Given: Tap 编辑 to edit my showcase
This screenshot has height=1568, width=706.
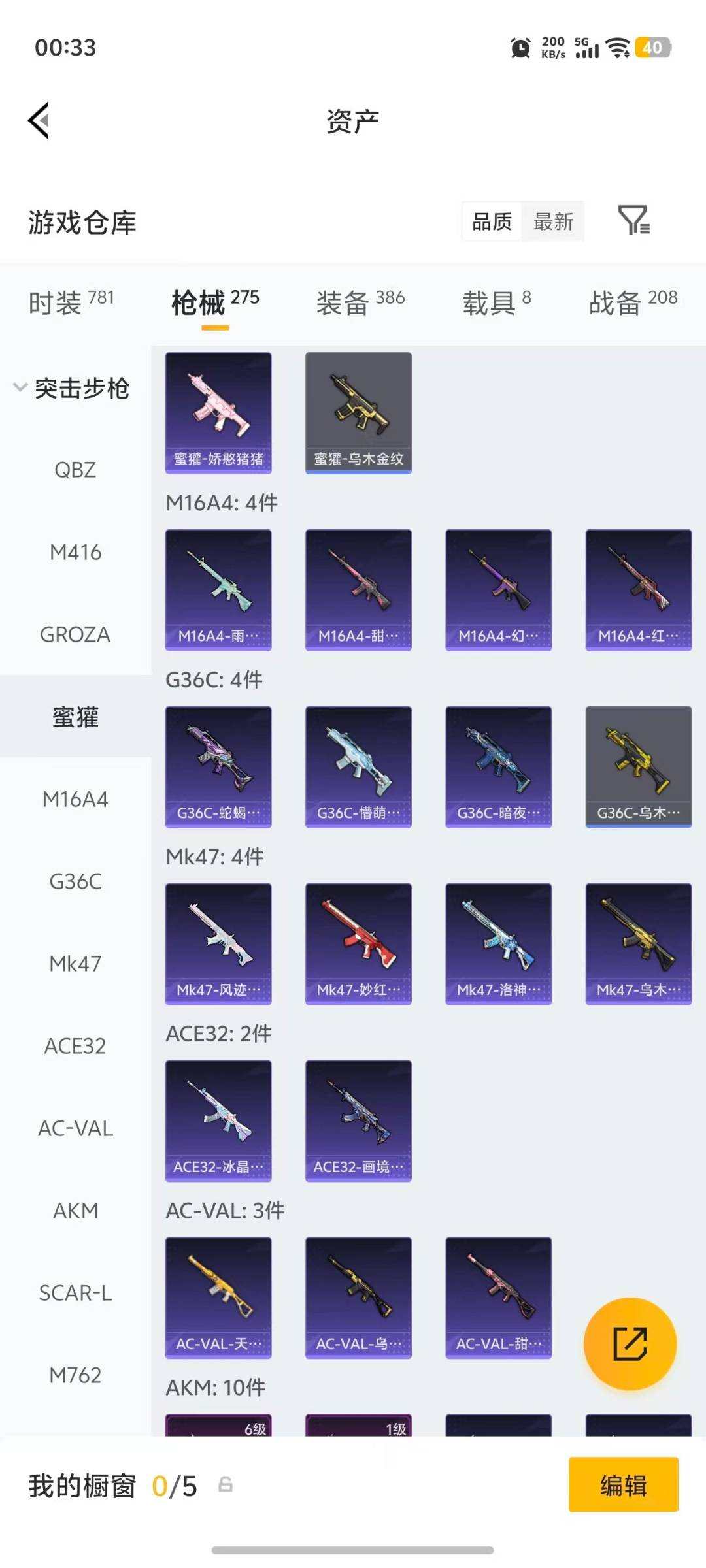Looking at the screenshot, I should point(623,1485).
